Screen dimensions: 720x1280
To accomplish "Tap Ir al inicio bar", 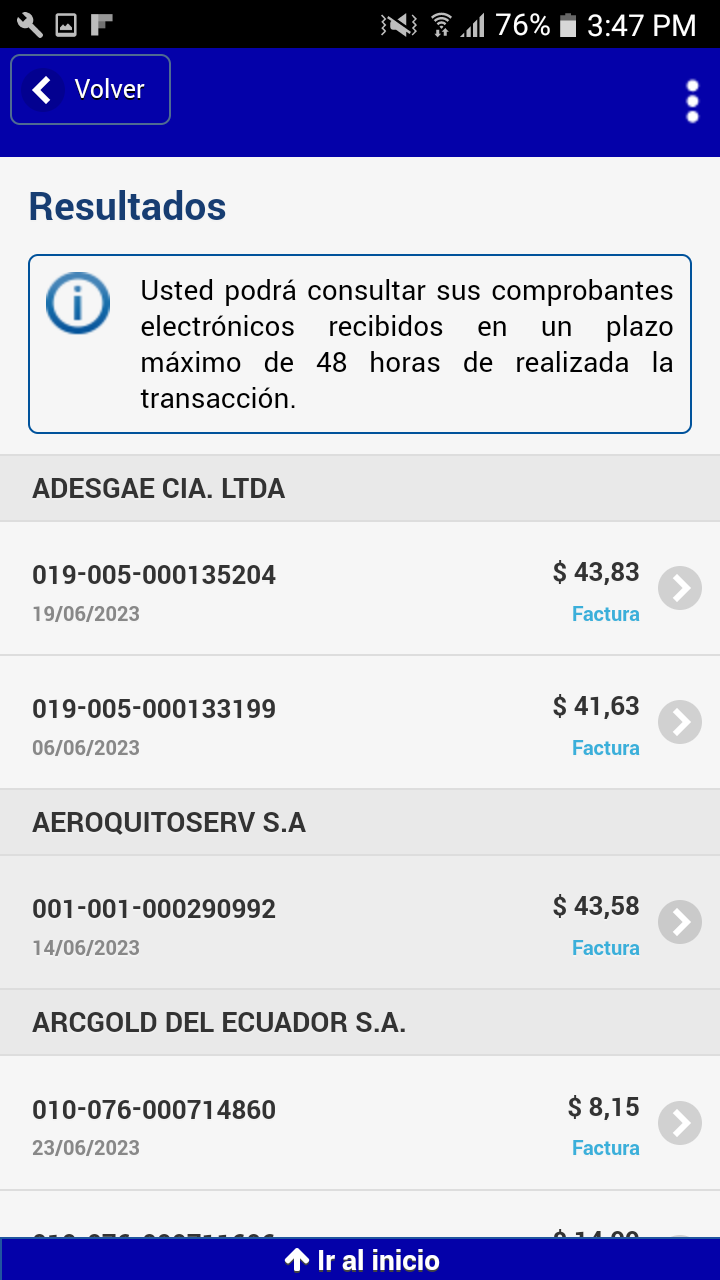I will [x=360, y=1260].
